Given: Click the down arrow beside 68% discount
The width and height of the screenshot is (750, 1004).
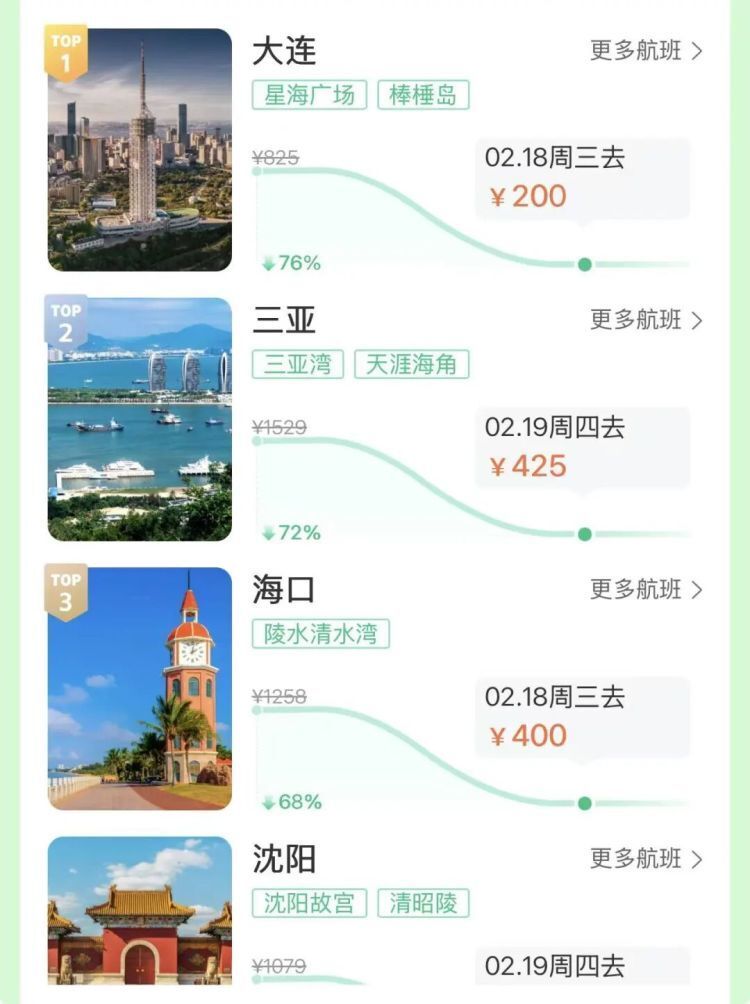Looking at the screenshot, I should click(268, 800).
